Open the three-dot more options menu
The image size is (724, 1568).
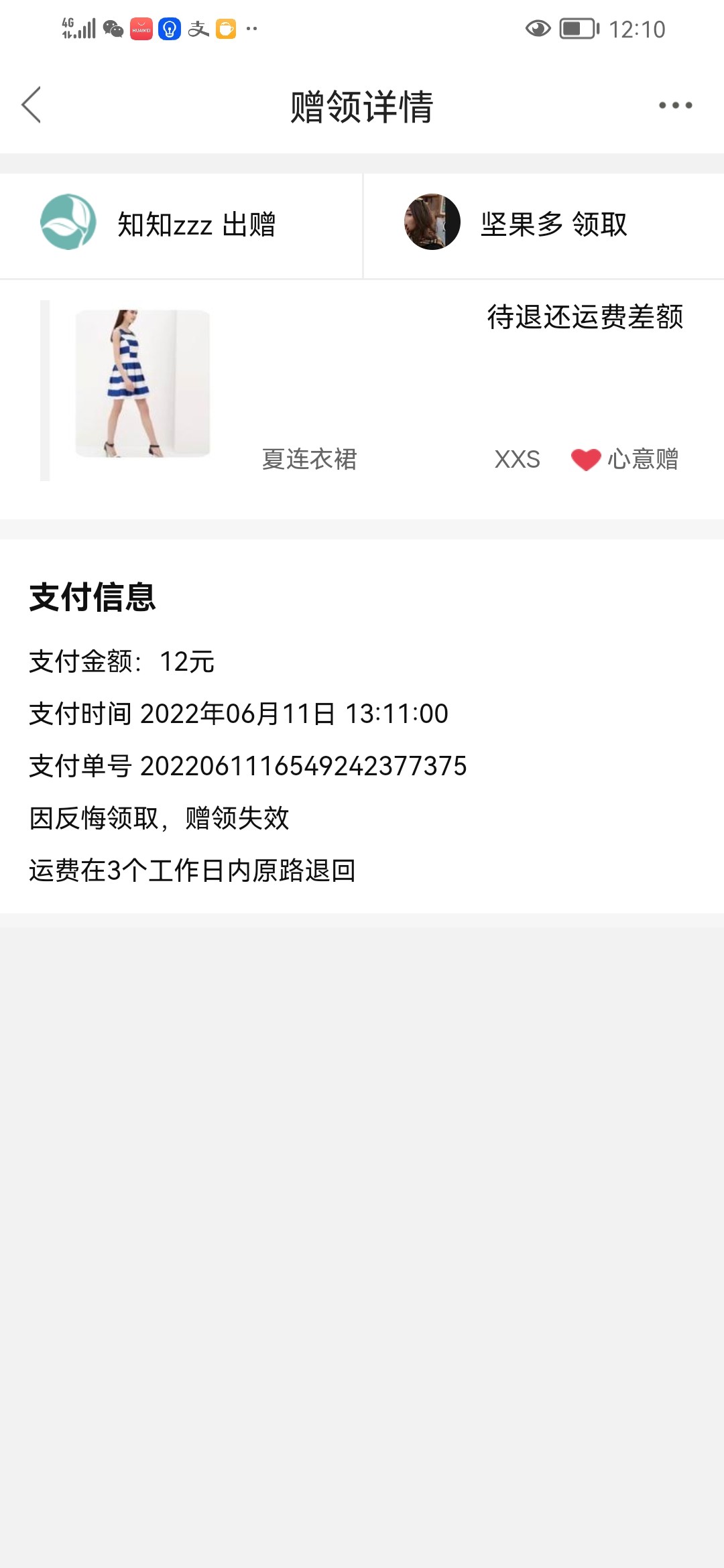[674, 105]
